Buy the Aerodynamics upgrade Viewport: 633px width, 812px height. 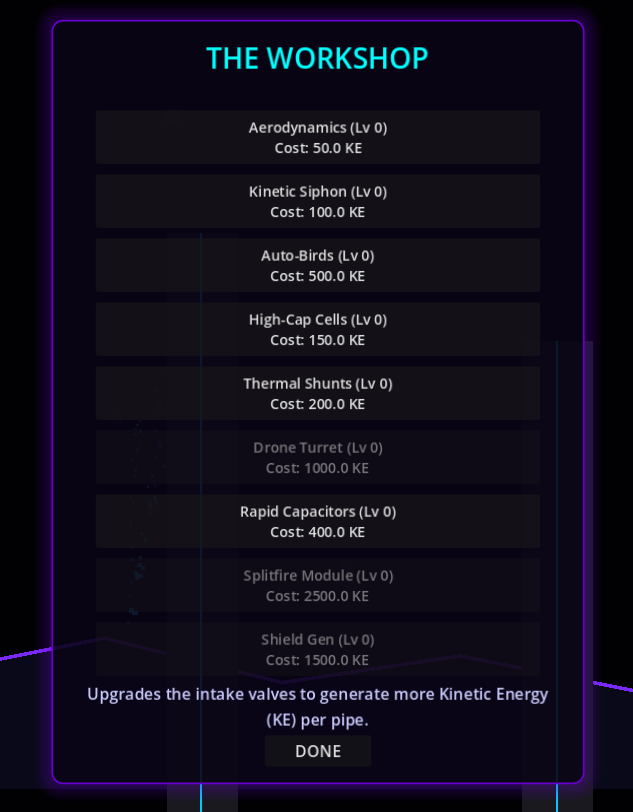click(x=318, y=137)
